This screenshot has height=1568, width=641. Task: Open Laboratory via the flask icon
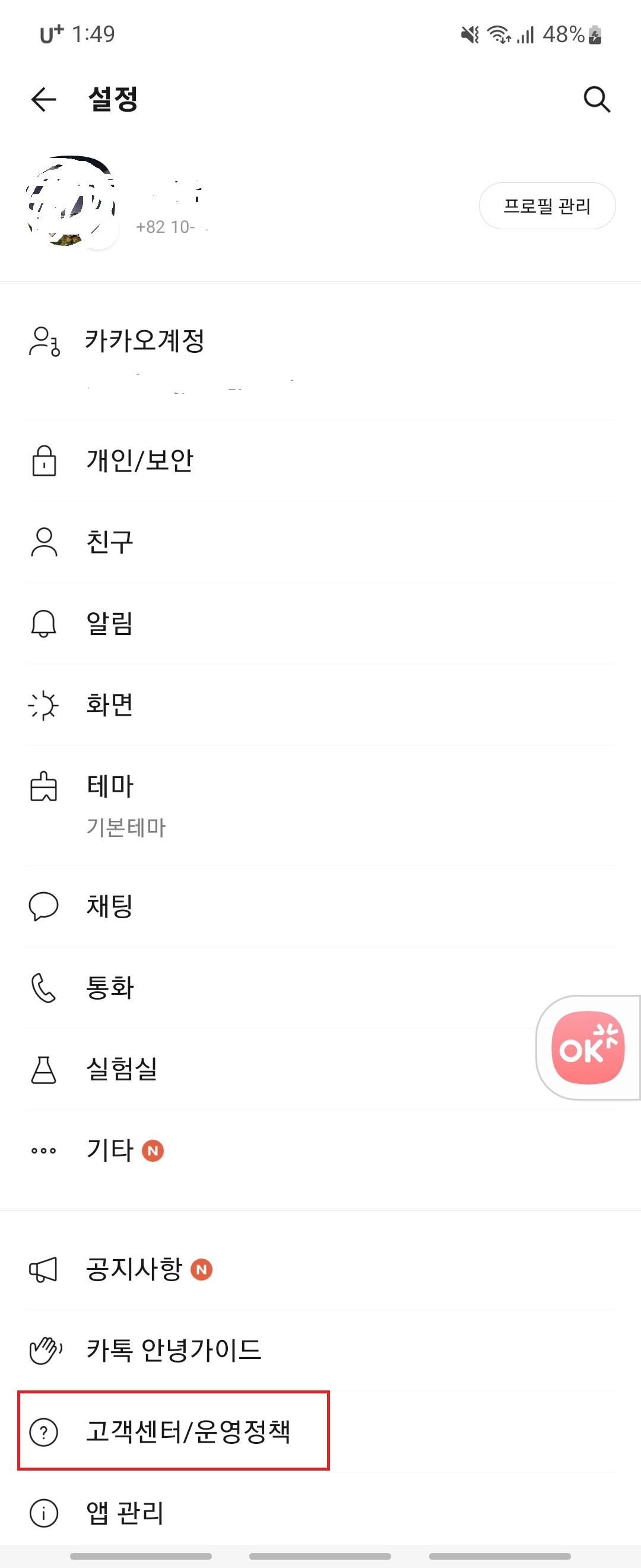(x=43, y=1068)
